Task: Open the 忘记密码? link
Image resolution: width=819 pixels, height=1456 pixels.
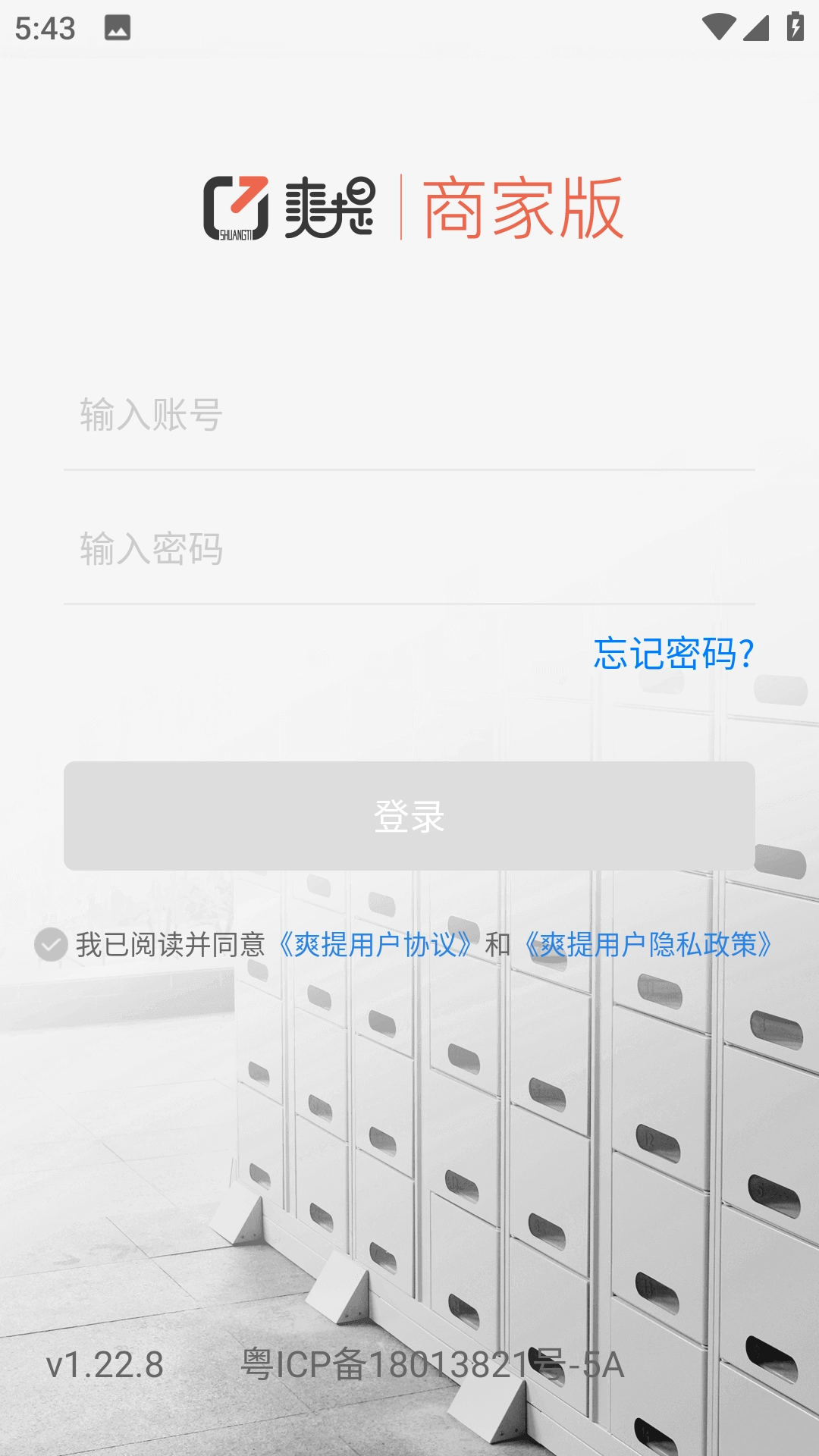Action: [673, 654]
